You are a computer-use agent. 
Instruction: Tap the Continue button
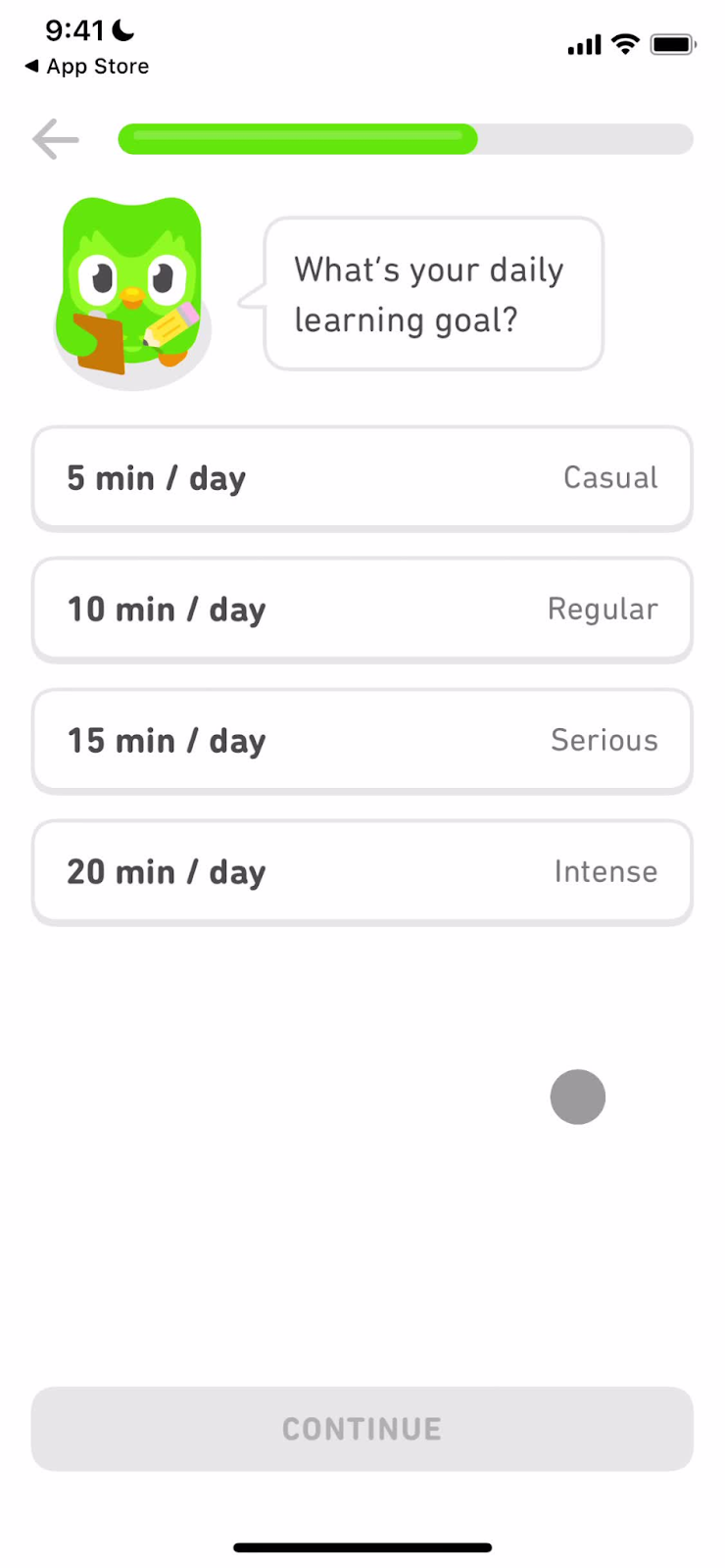362,1429
